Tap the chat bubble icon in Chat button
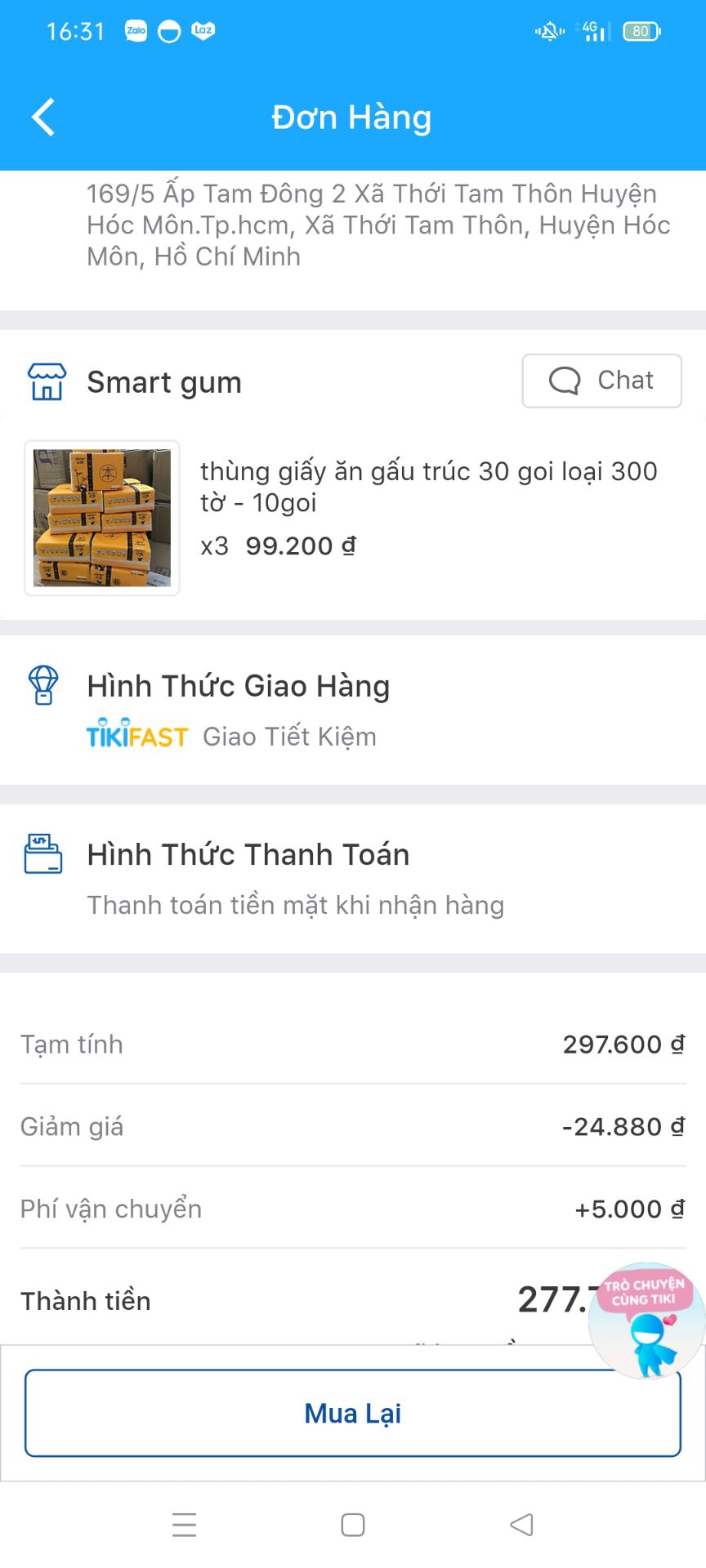The image size is (706, 1568). (x=565, y=380)
